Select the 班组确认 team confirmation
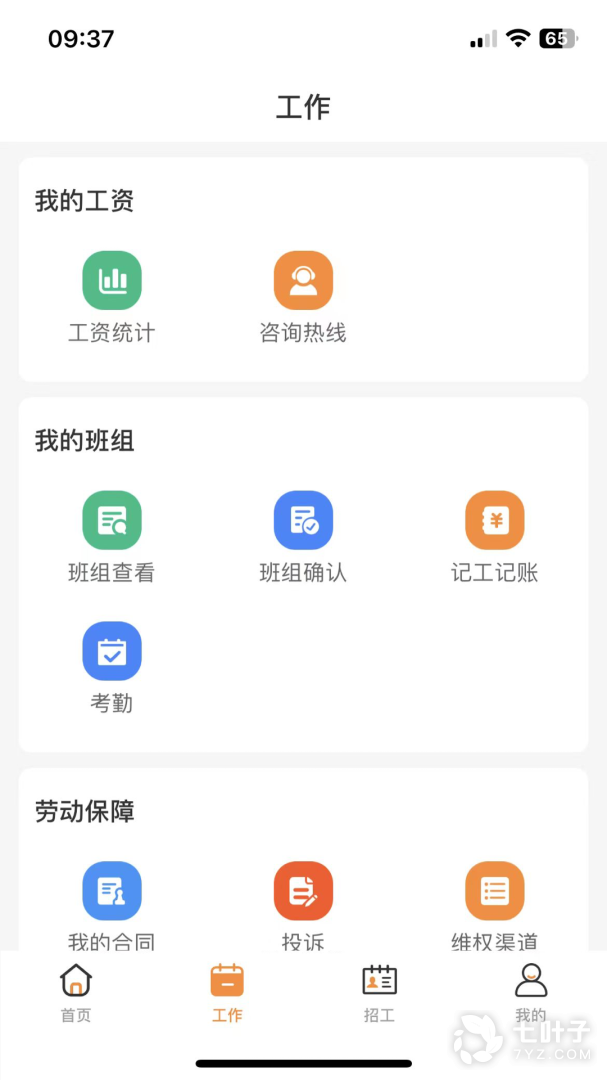Screen dimensions: 607x1080 [303, 521]
